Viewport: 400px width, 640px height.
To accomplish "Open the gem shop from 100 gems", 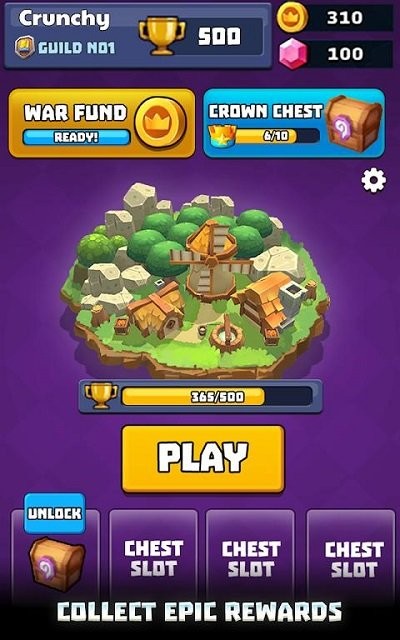I will coord(336,53).
